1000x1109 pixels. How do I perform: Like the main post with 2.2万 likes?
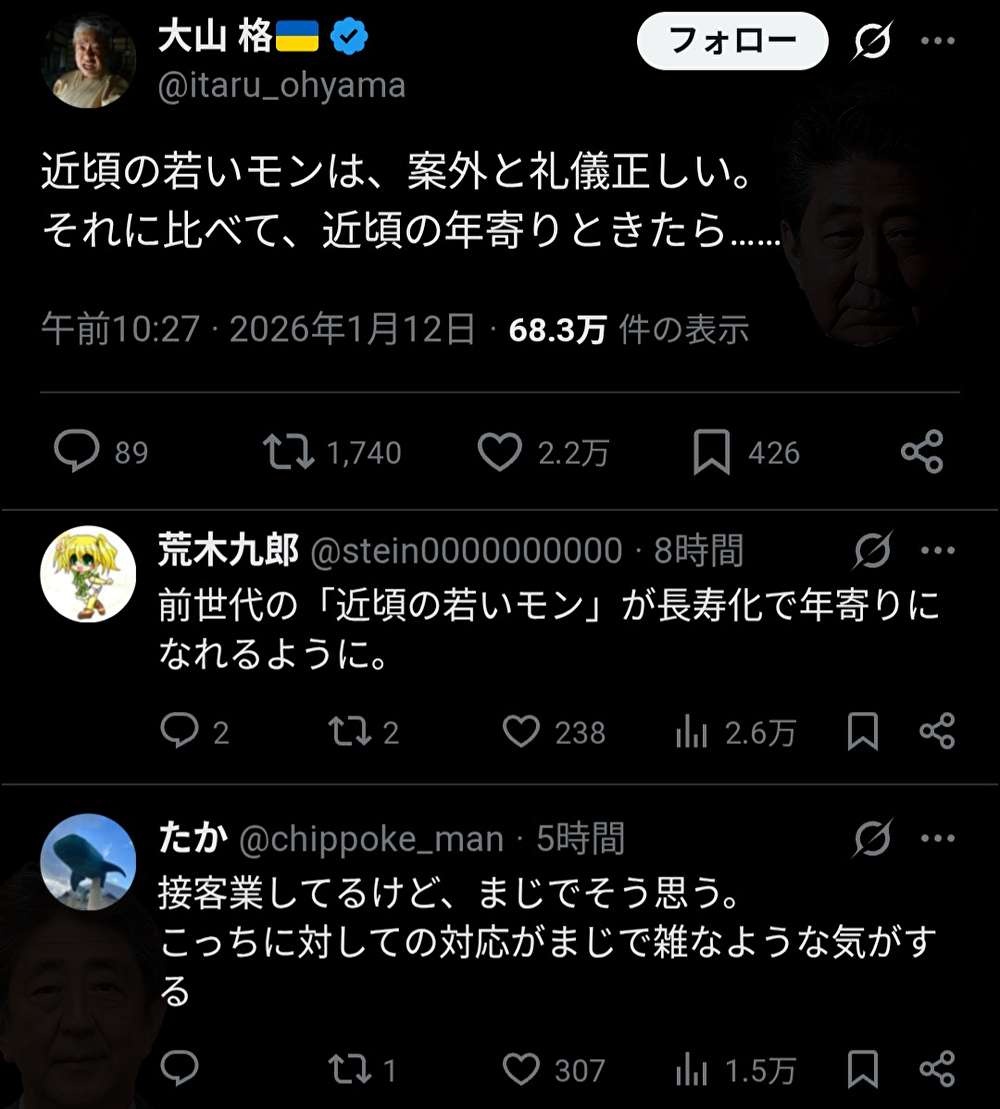click(498, 453)
